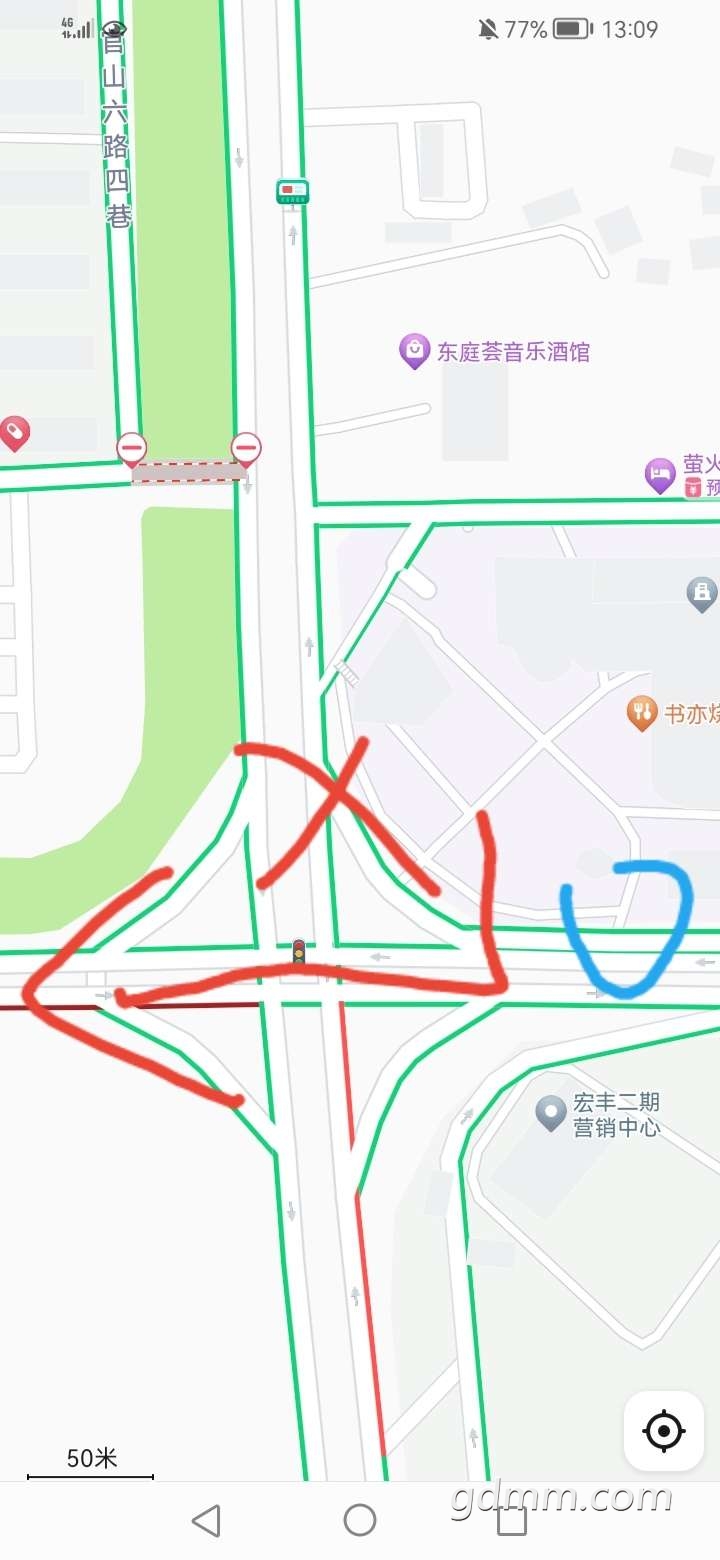Recenter the map on my location
Viewport: 720px width, 1560px height.
pyautogui.click(x=664, y=1431)
